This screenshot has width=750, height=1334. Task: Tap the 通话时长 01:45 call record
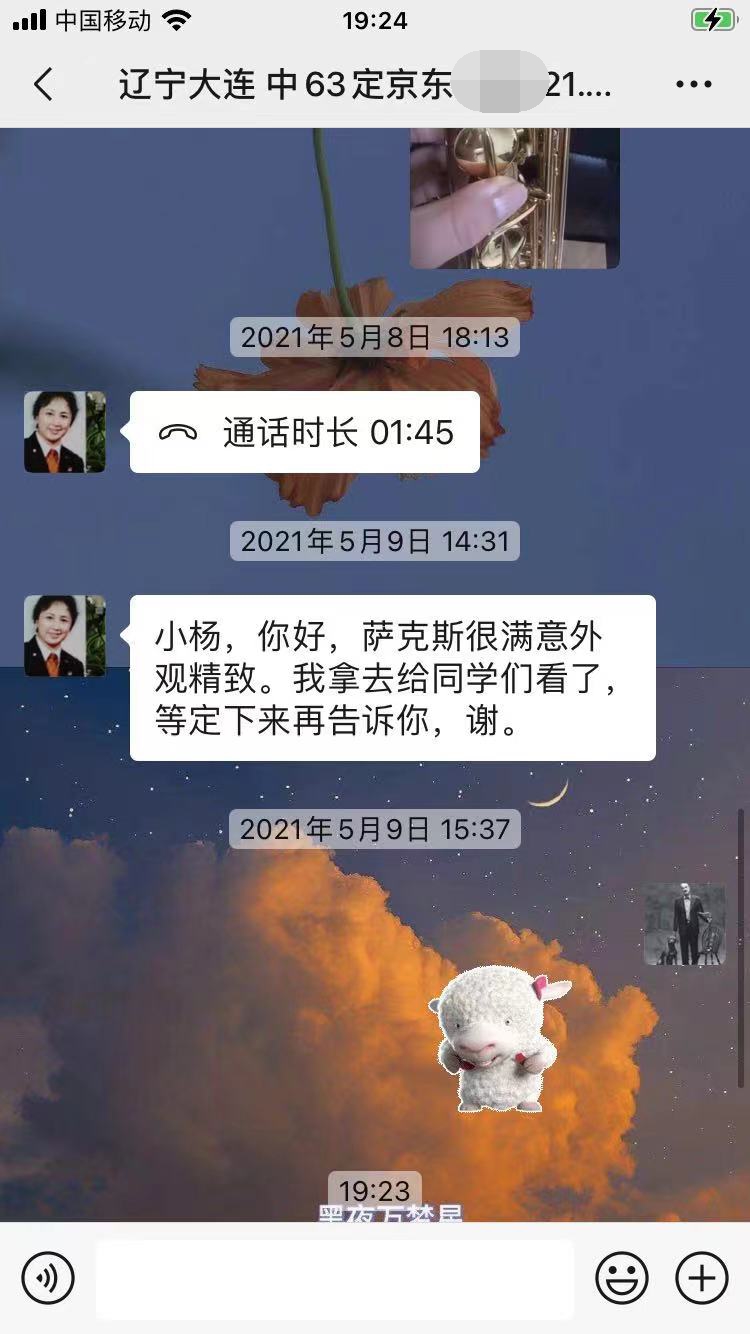(305, 432)
